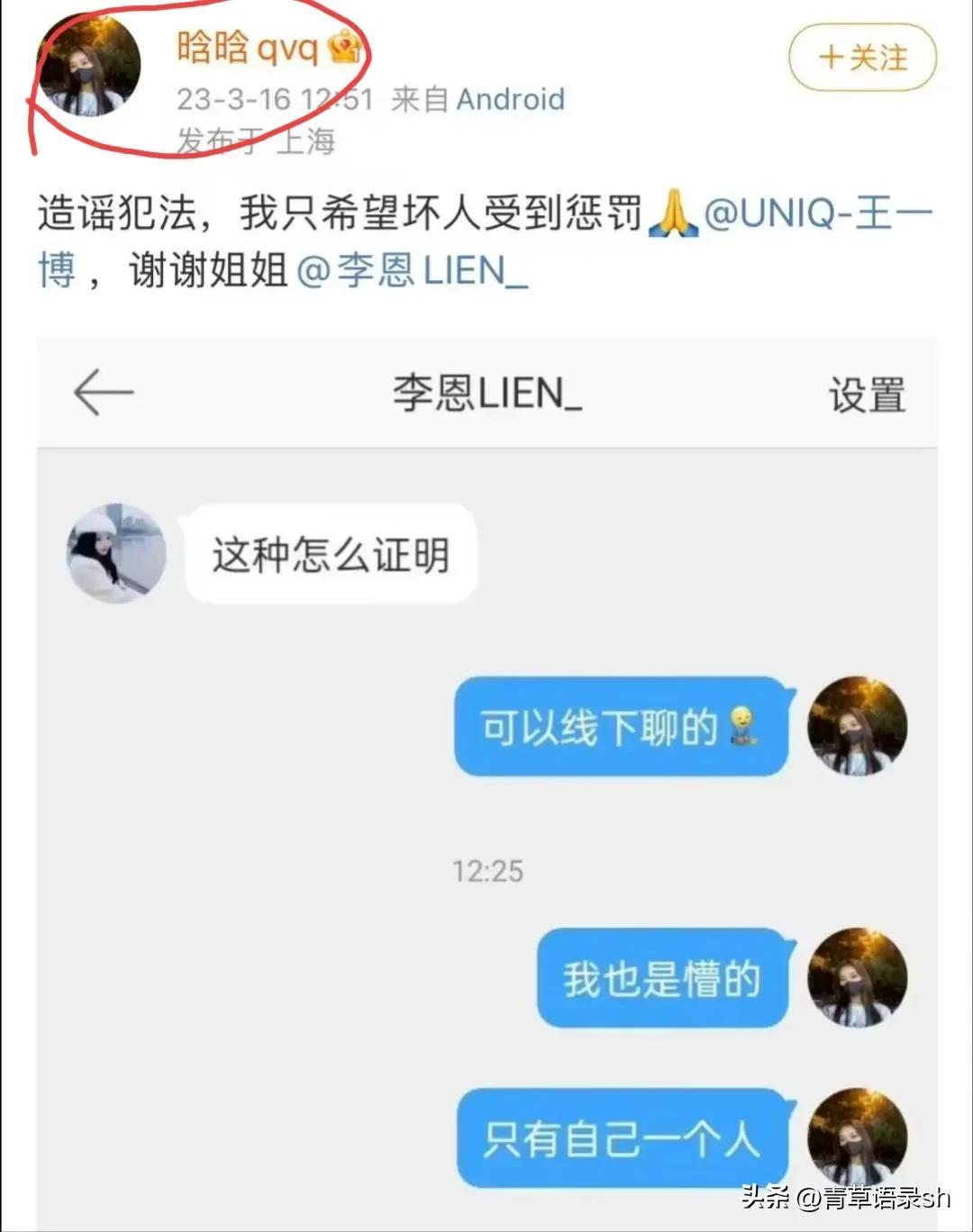Screen dimensions: 973x1232
Task: Open 晗晗qvq's profile avatar
Action: [x=88, y=65]
